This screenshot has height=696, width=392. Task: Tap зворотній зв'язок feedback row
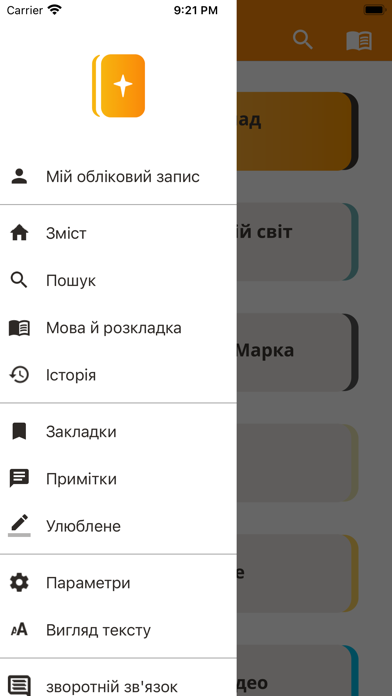pyautogui.click(x=118, y=685)
